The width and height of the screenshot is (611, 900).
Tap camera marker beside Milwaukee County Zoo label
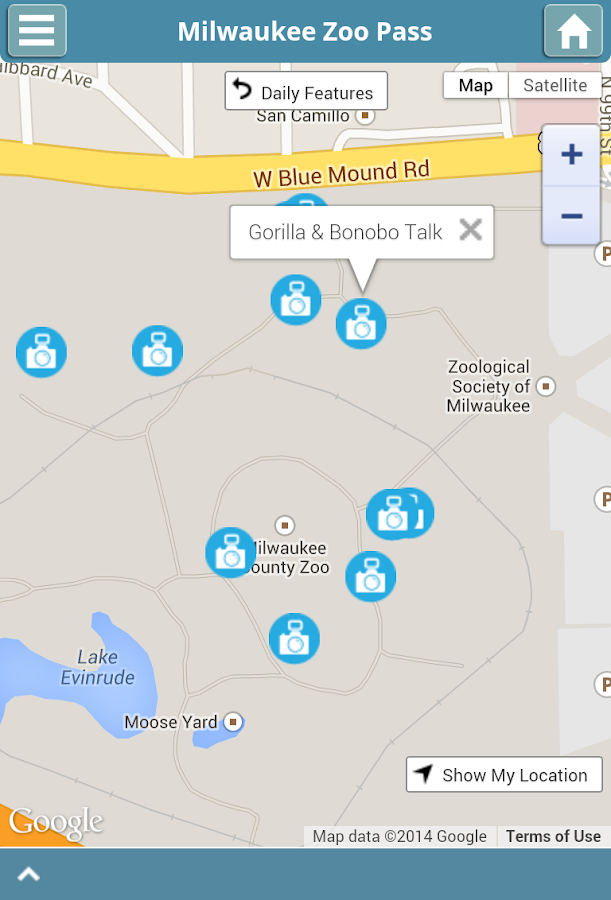[x=231, y=552]
